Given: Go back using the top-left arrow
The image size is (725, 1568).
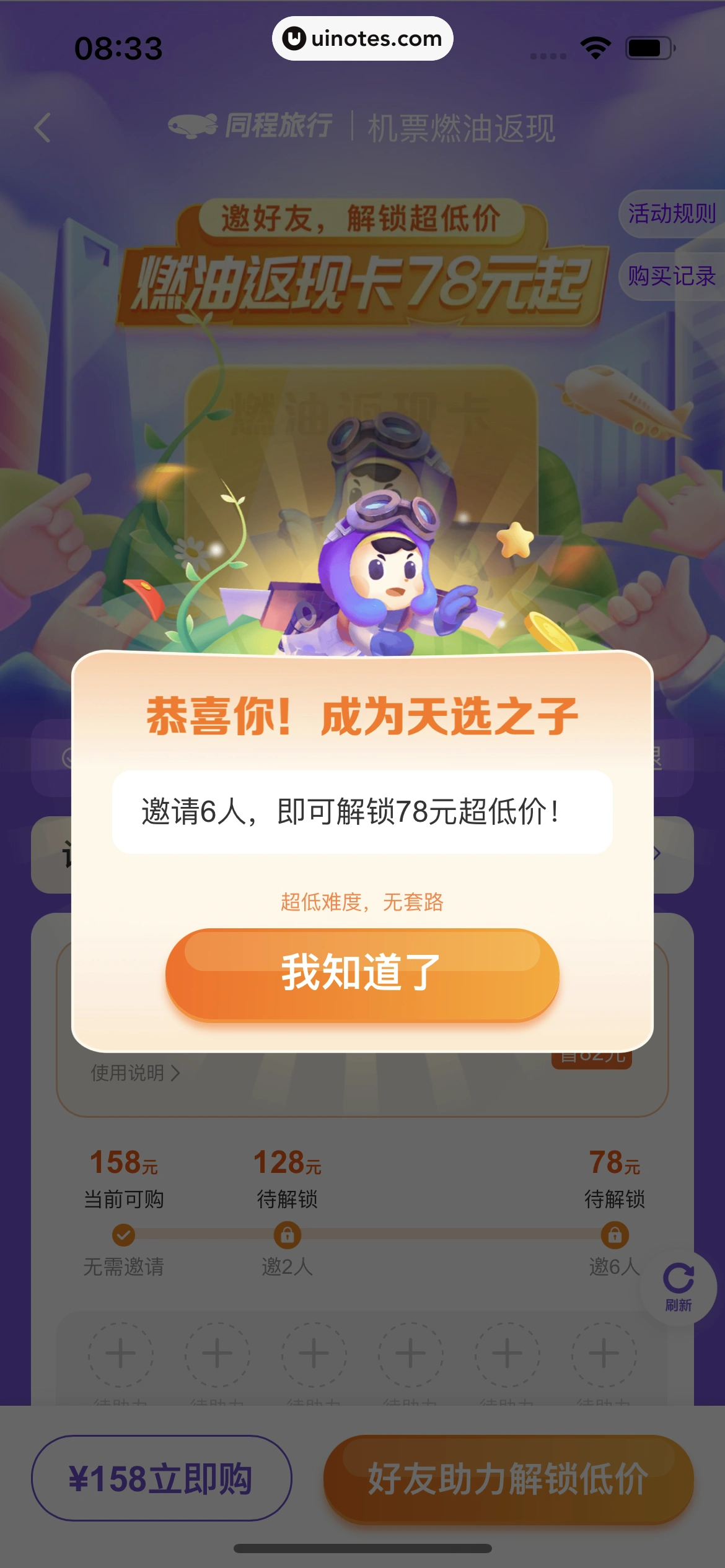Looking at the screenshot, I should (x=42, y=128).
